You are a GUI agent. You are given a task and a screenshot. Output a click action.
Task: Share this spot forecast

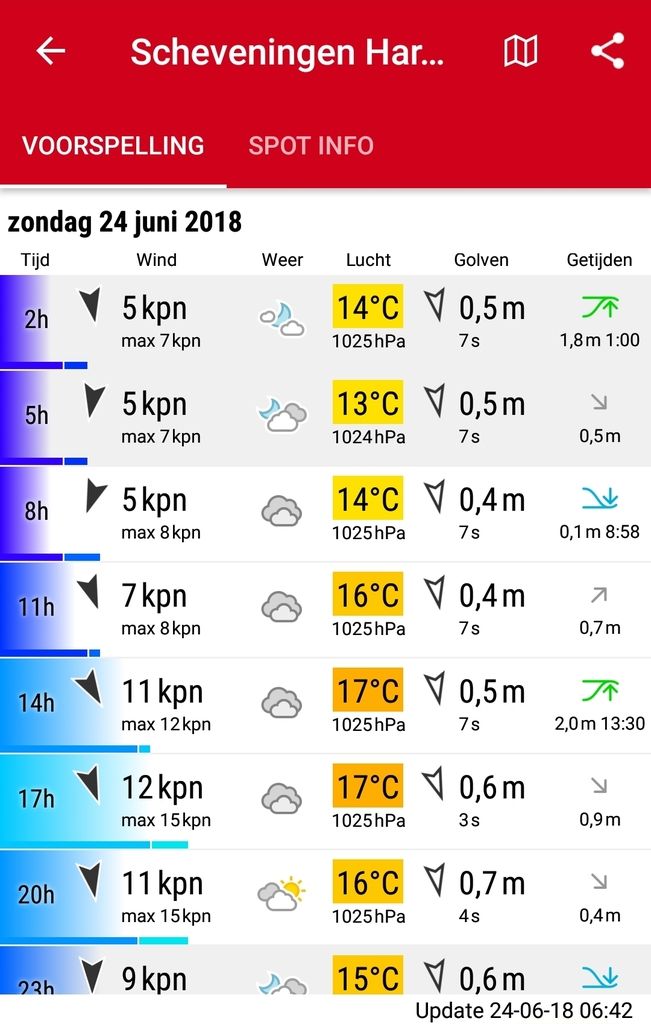tap(607, 51)
